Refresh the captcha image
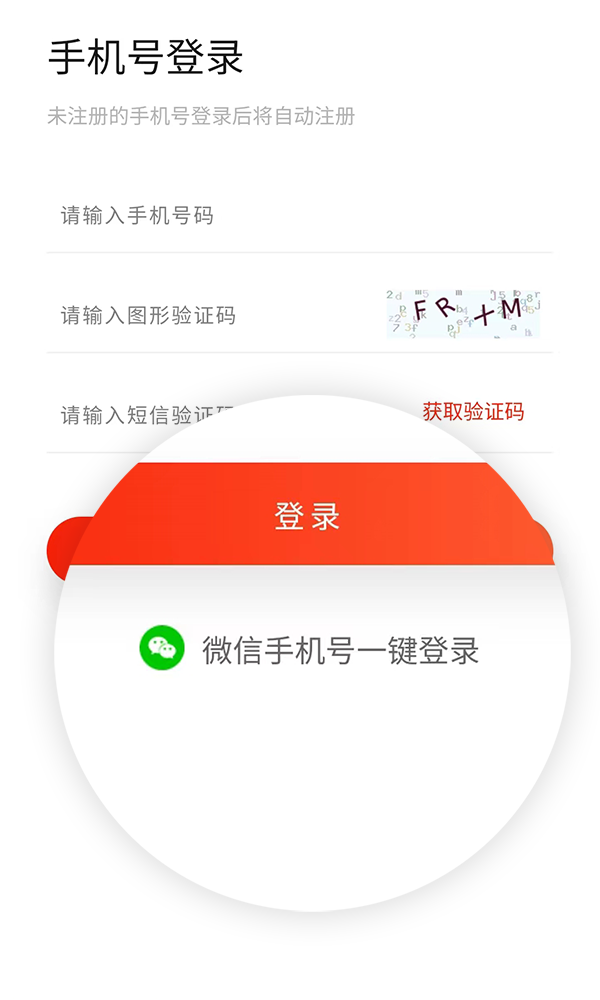Screen dimensions: 600x1000 pyautogui.click(x=463, y=314)
